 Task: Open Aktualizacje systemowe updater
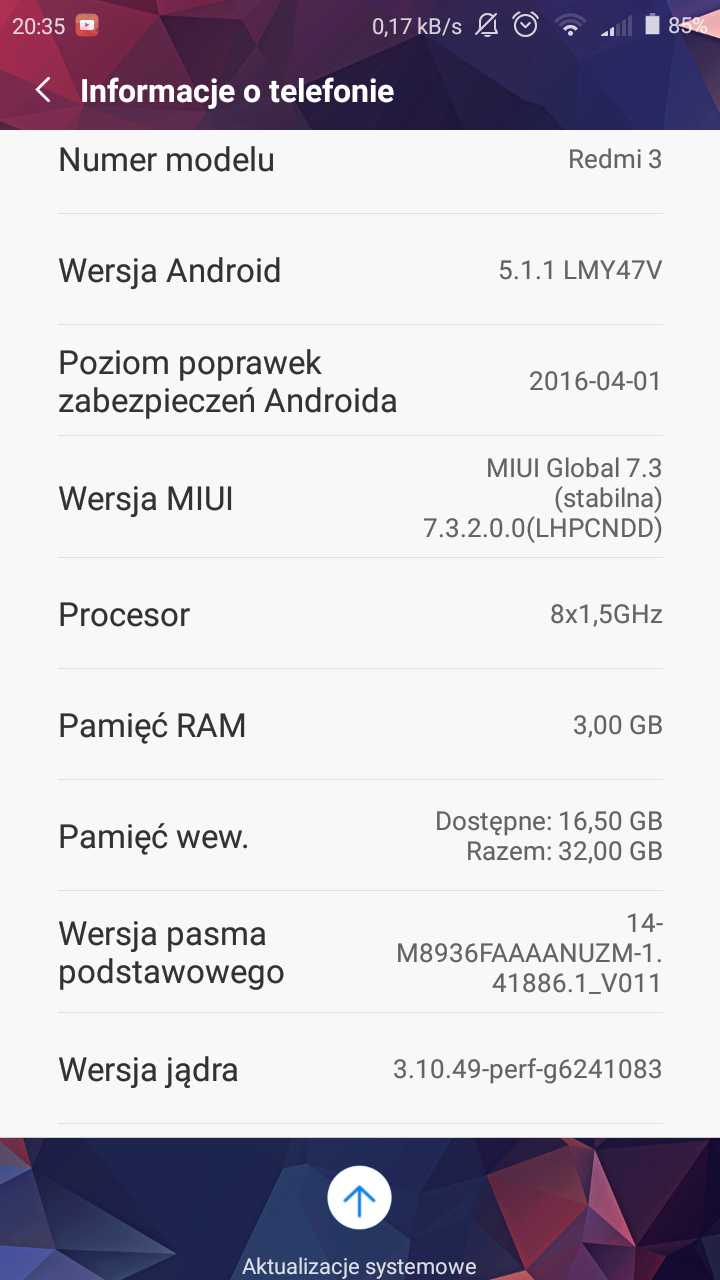(x=359, y=1198)
